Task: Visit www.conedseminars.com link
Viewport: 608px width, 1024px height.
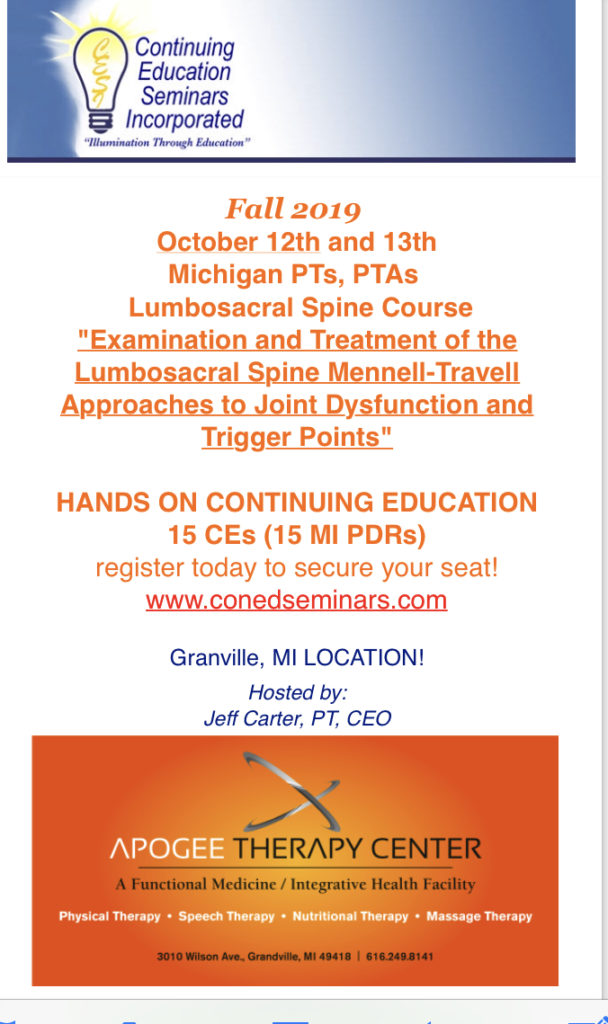Action: 296,600
